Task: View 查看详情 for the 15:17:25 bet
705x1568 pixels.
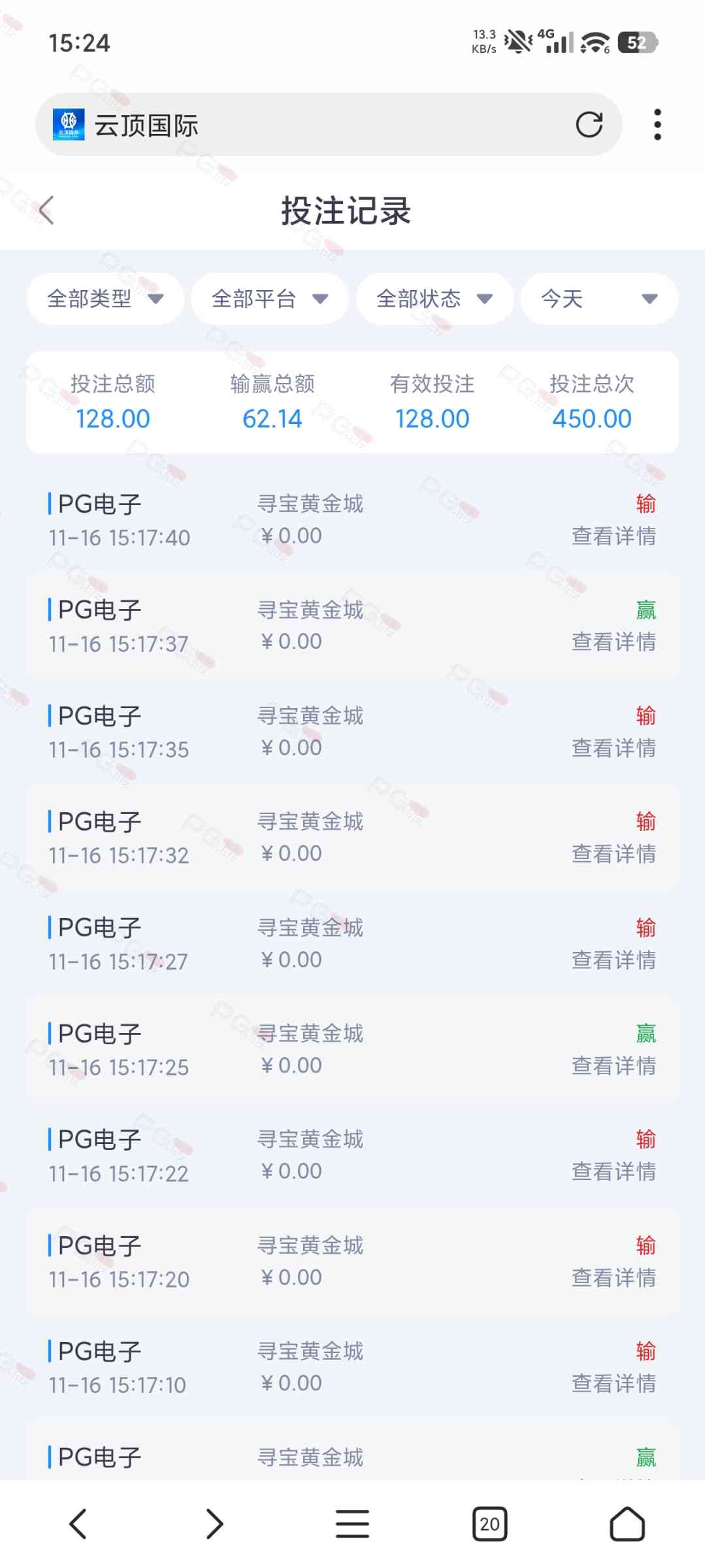Action: click(x=614, y=1066)
